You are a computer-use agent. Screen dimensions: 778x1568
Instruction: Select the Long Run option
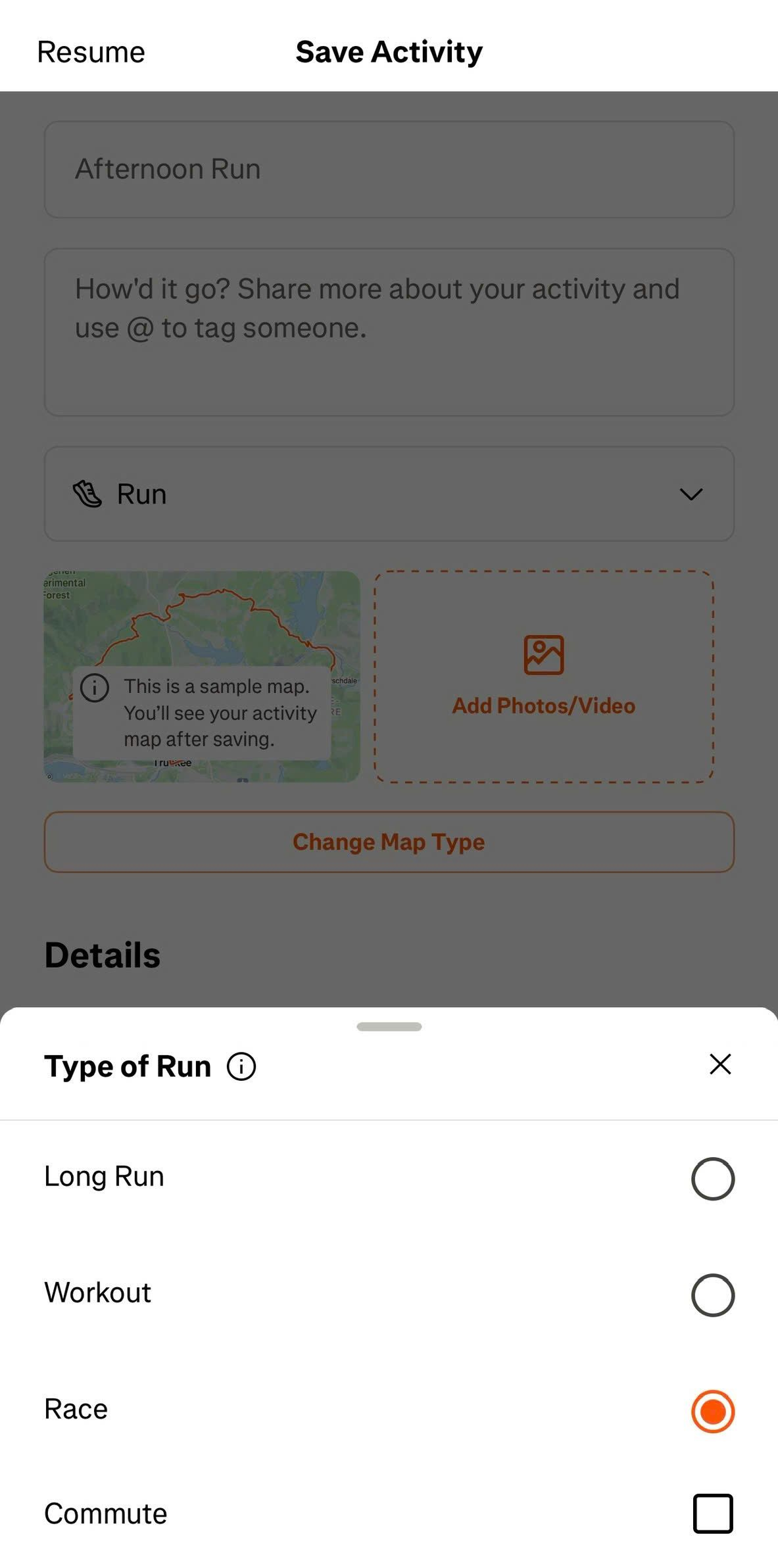pos(712,1178)
